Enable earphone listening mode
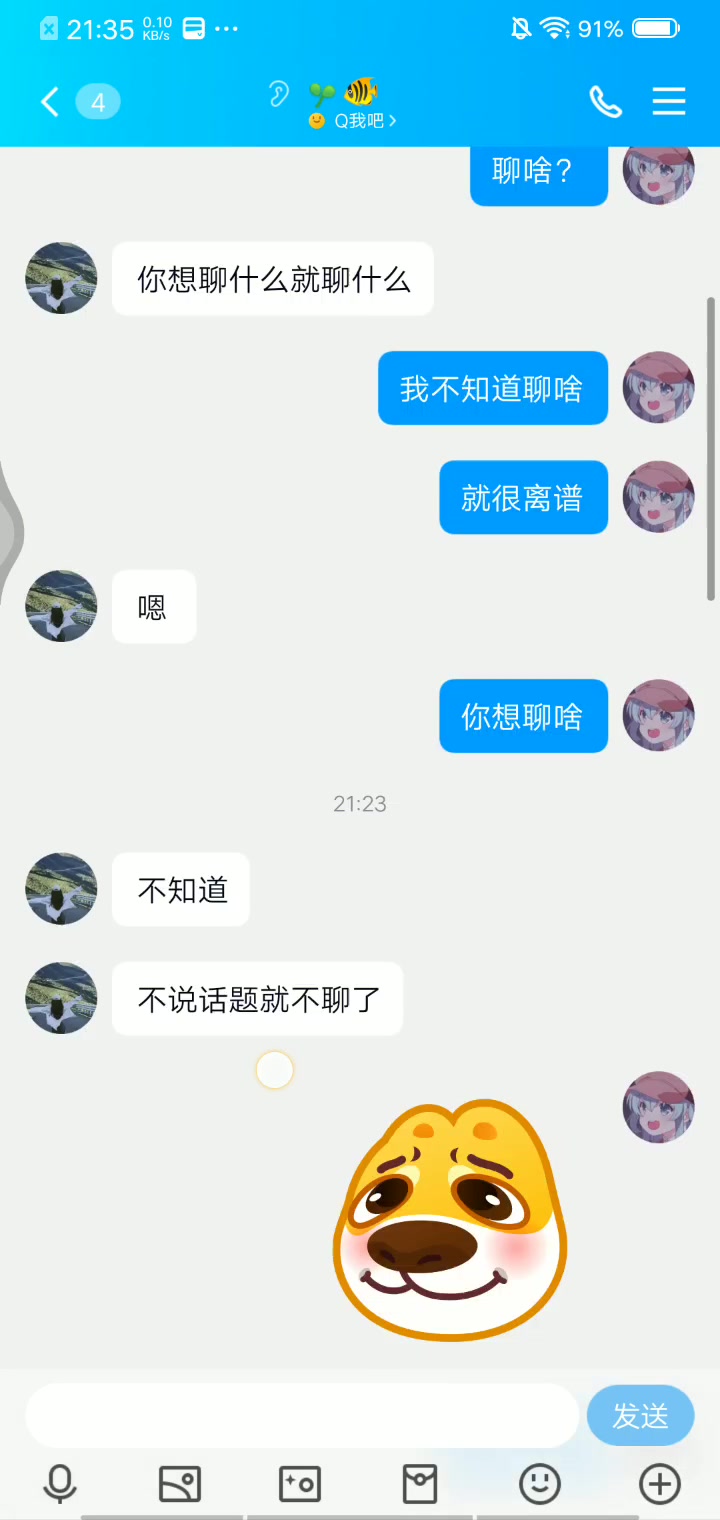Image resolution: width=720 pixels, height=1520 pixels. (279, 92)
